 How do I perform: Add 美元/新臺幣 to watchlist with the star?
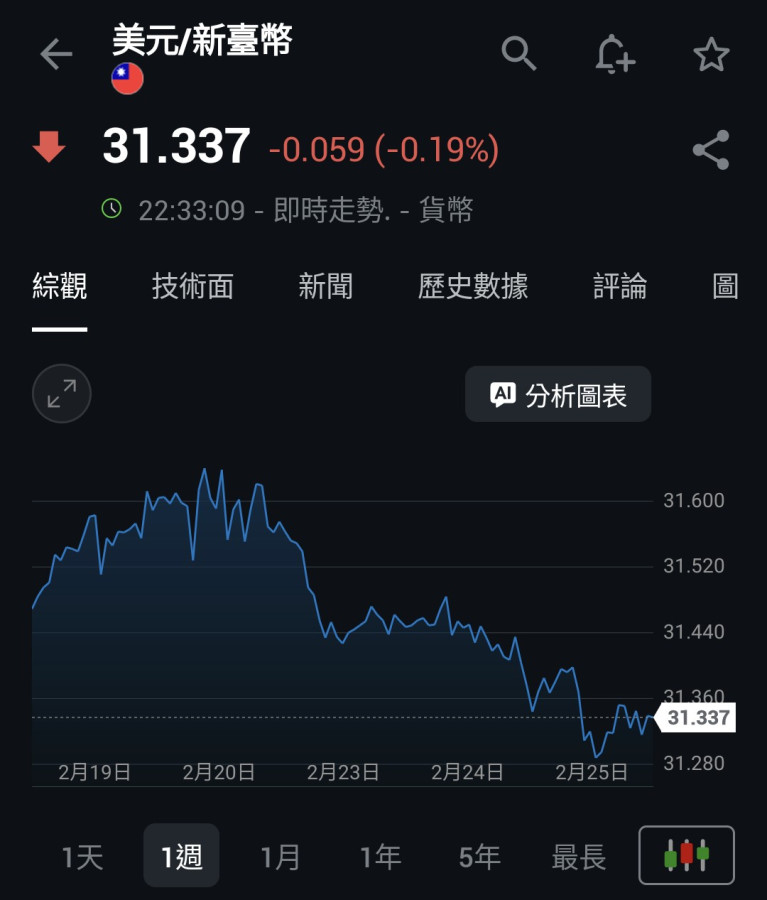coord(711,54)
